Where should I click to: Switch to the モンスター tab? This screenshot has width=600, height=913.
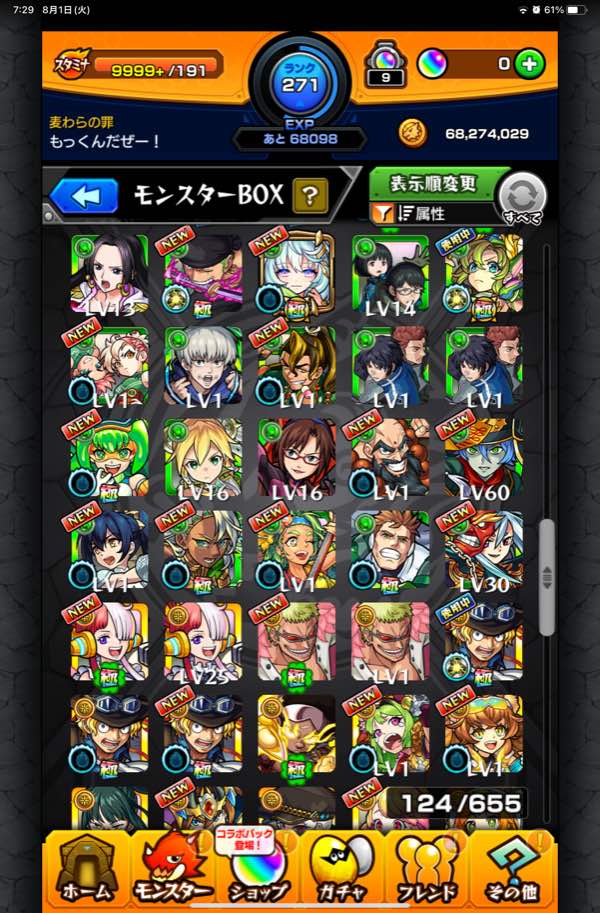[x=173, y=866]
